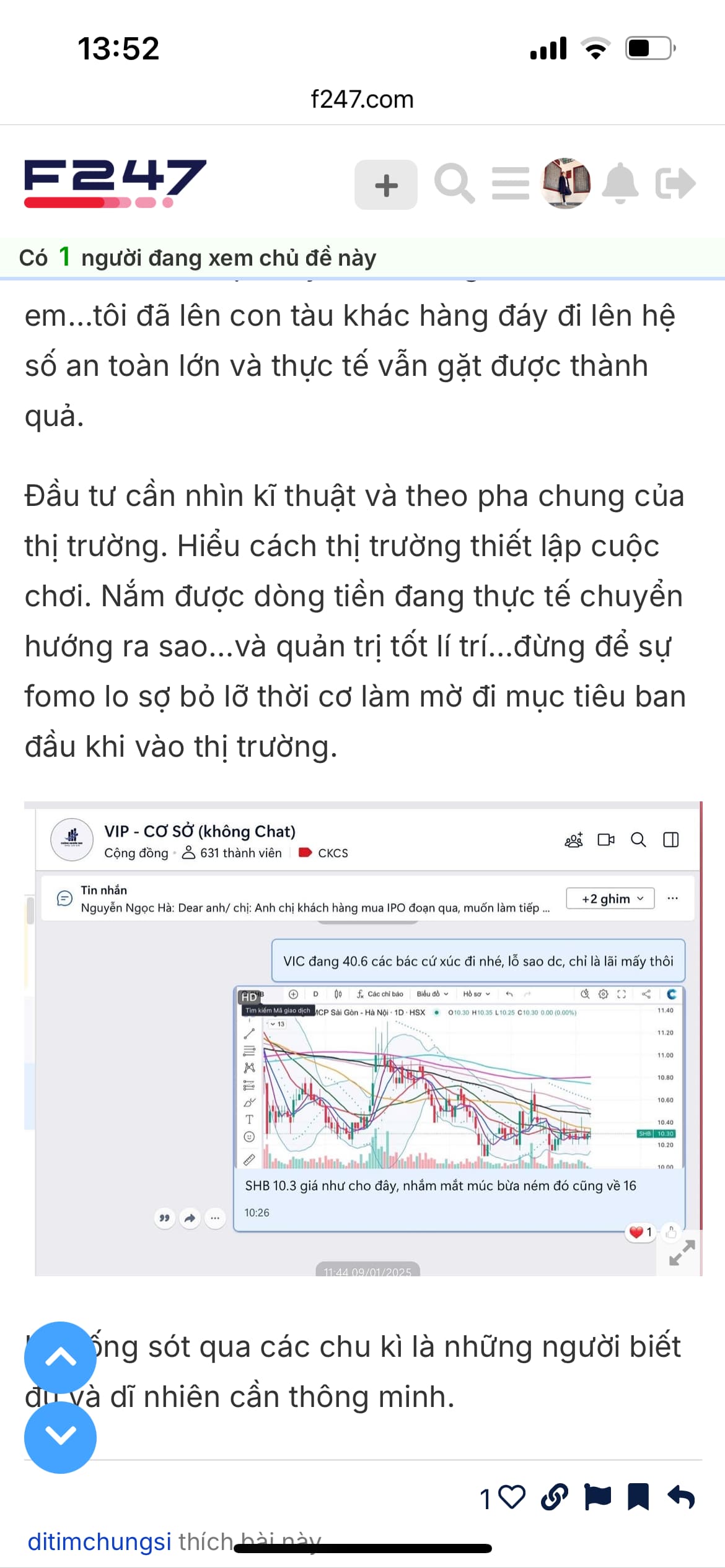Open the hamburger menu
Screen dimensions: 725x1568
pos(511,184)
